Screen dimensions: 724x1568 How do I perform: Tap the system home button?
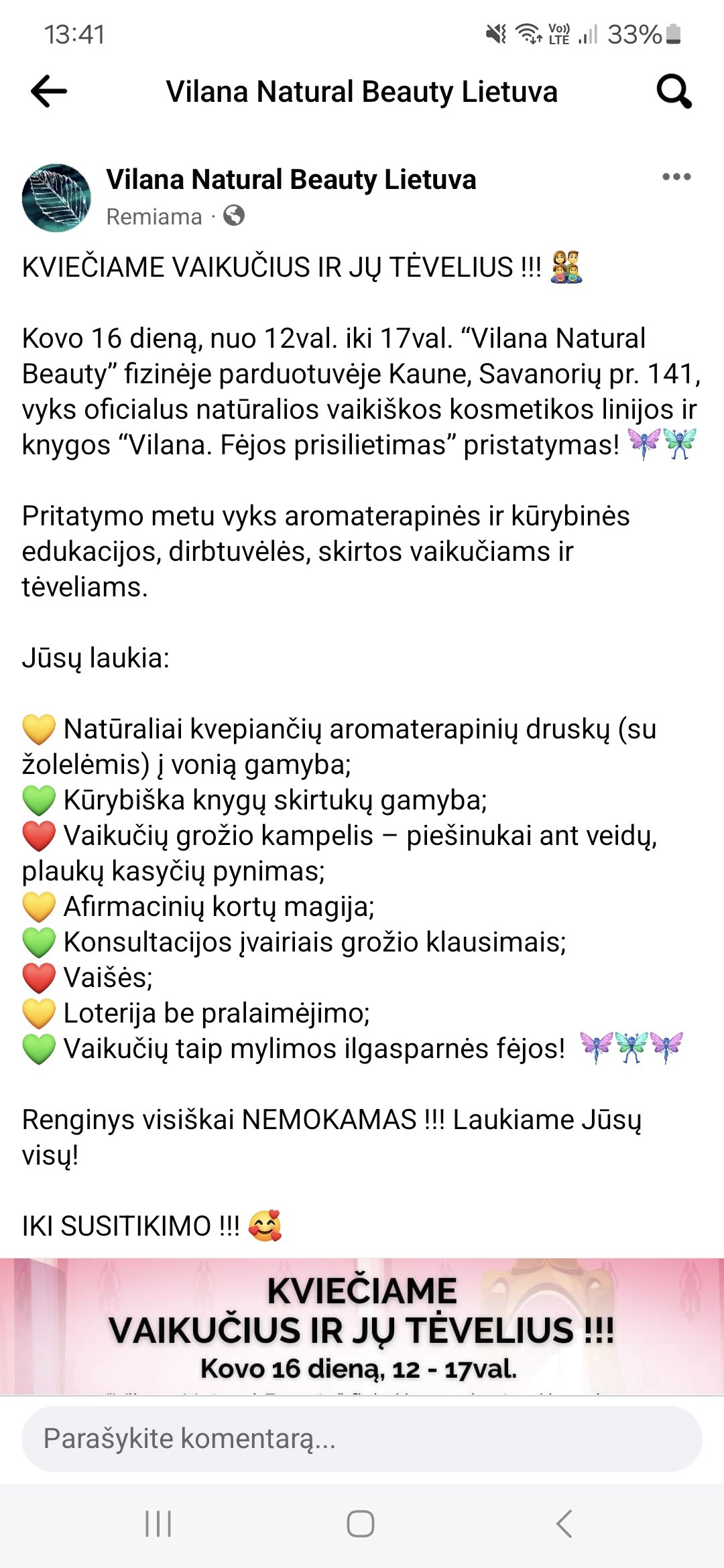click(361, 1524)
